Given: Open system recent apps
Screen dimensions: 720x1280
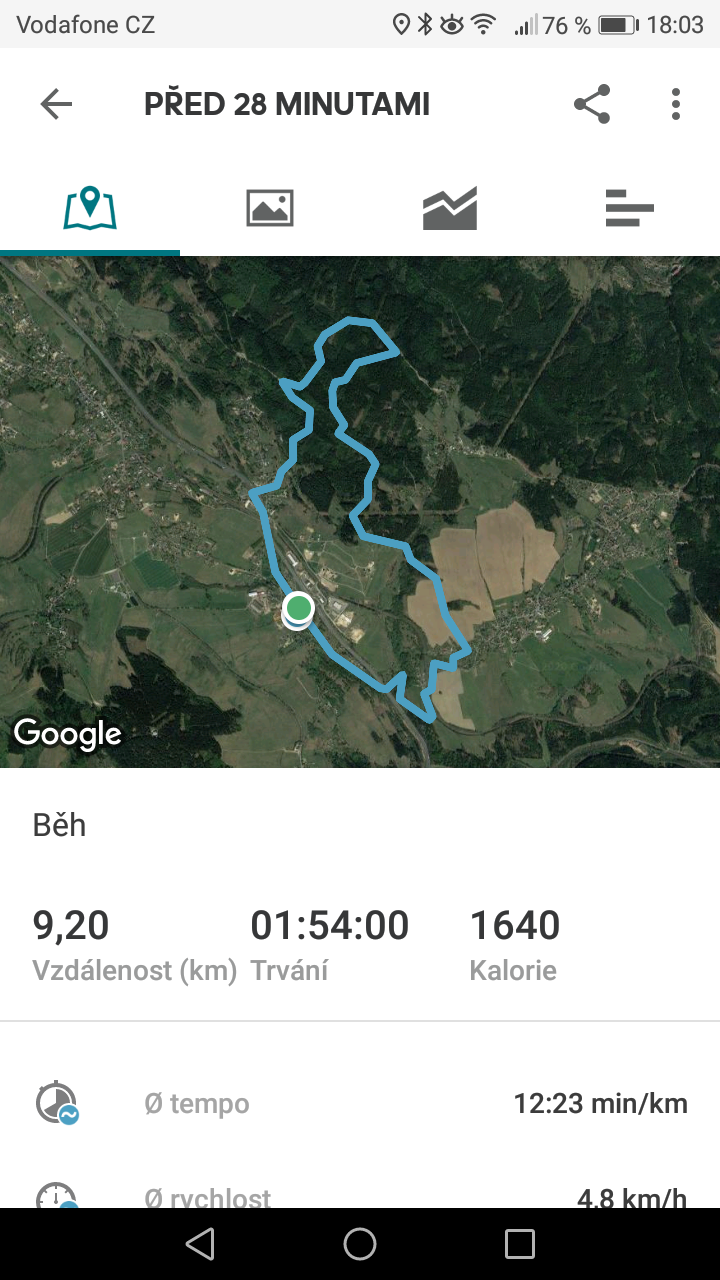Looking at the screenshot, I should tap(520, 1244).
